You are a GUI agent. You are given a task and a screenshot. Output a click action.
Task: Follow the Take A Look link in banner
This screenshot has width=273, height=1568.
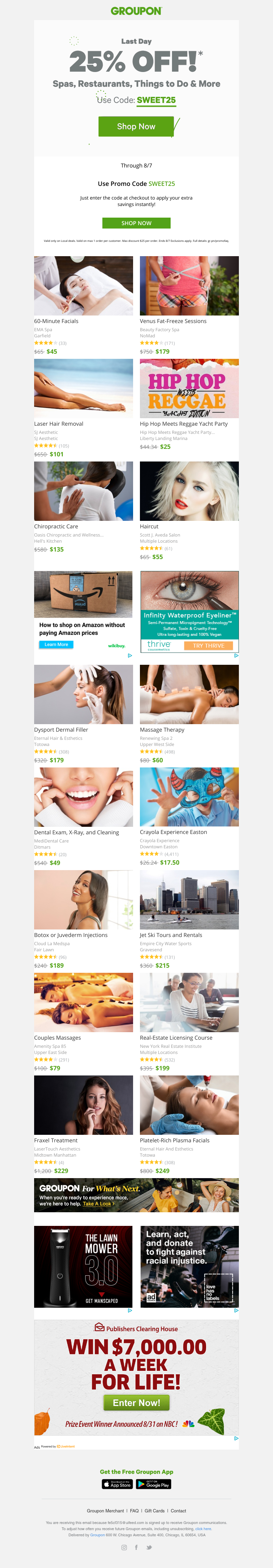pos(98,1204)
